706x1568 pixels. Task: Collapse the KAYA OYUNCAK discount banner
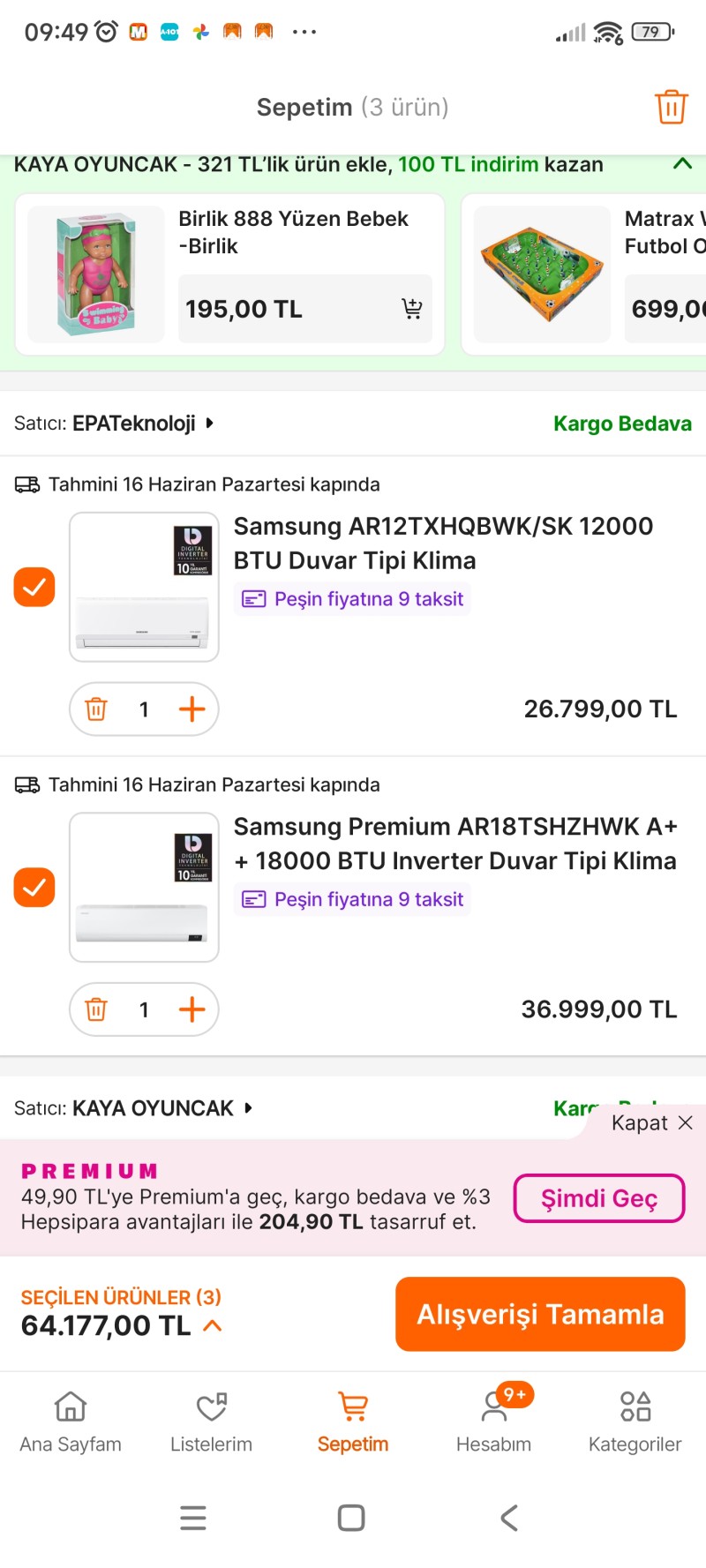pos(682,164)
